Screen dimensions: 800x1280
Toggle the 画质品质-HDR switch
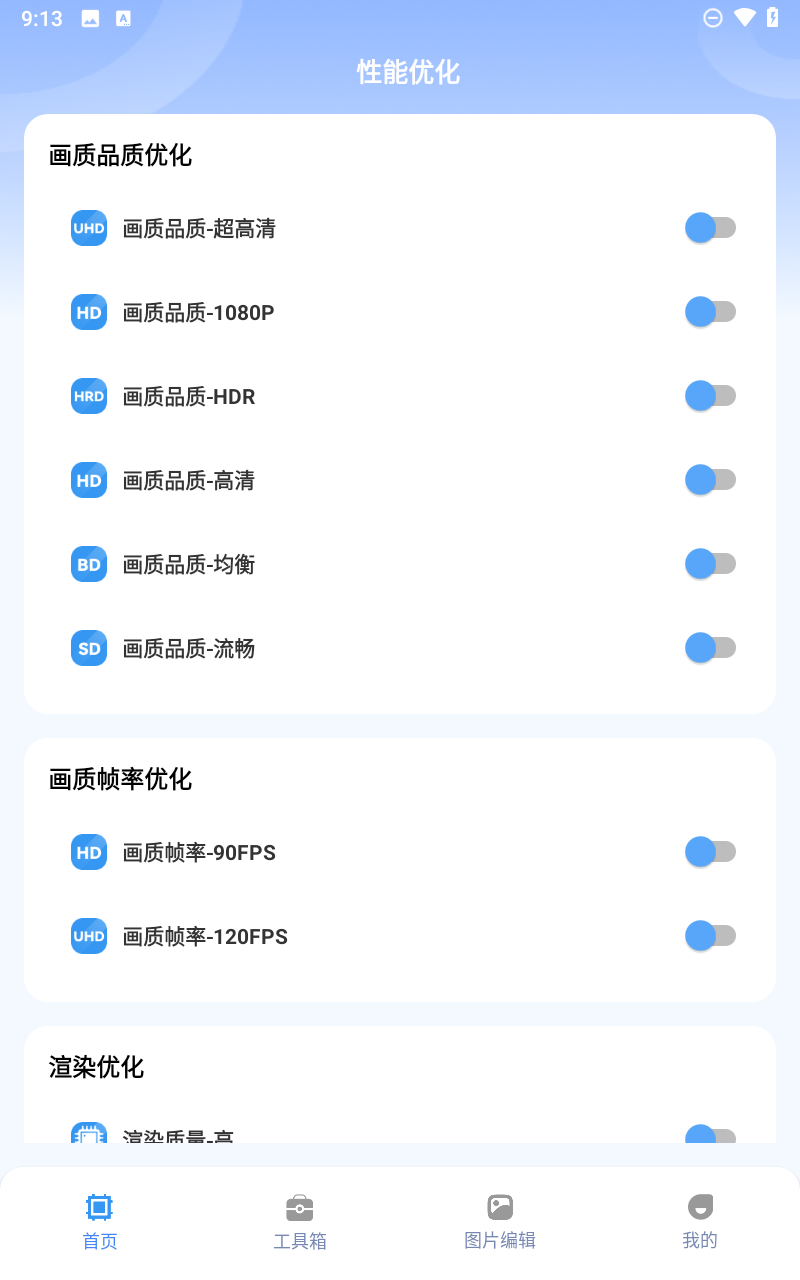(x=711, y=396)
